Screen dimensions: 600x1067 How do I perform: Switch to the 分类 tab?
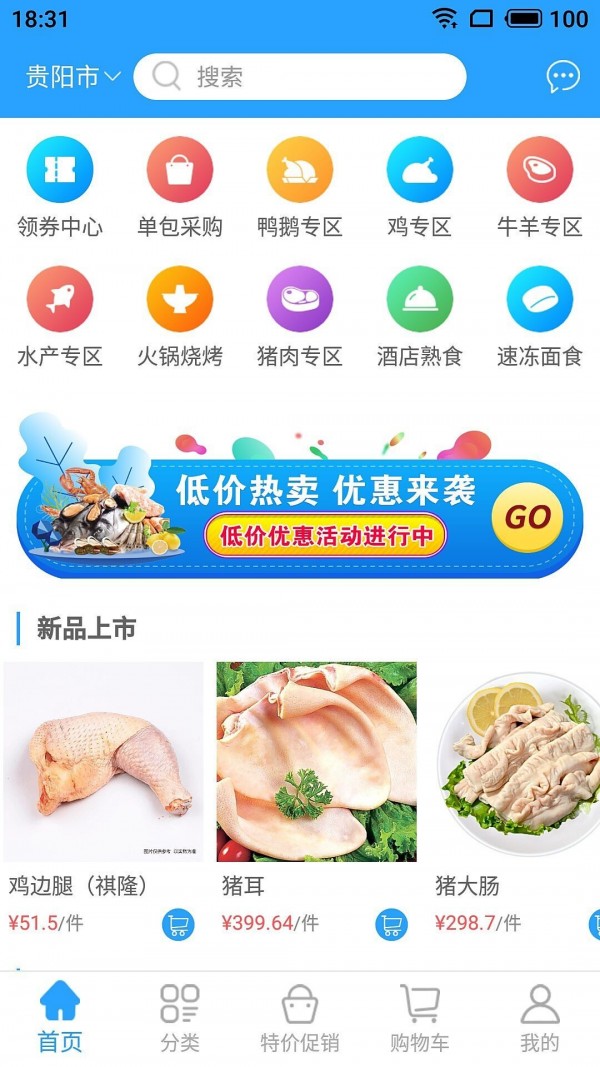click(x=180, y=1017)
